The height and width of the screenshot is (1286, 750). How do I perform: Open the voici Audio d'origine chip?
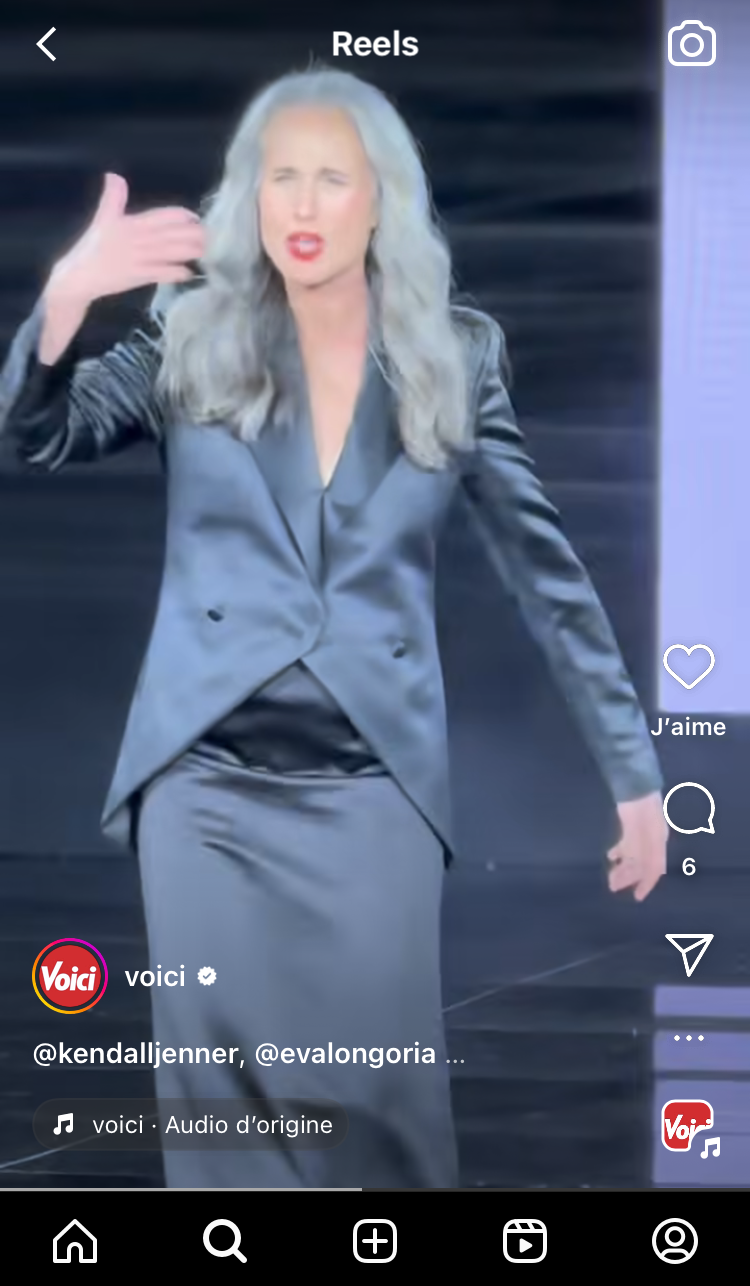click(191, 1125)
